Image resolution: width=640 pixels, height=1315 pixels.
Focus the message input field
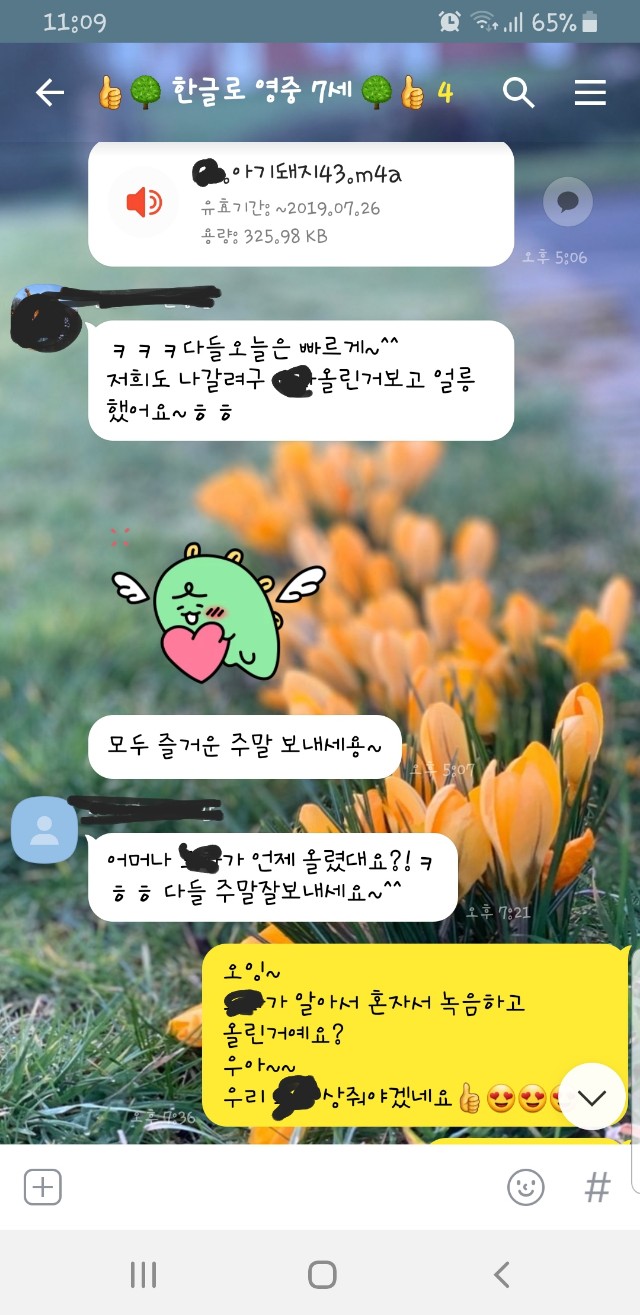280,1187
